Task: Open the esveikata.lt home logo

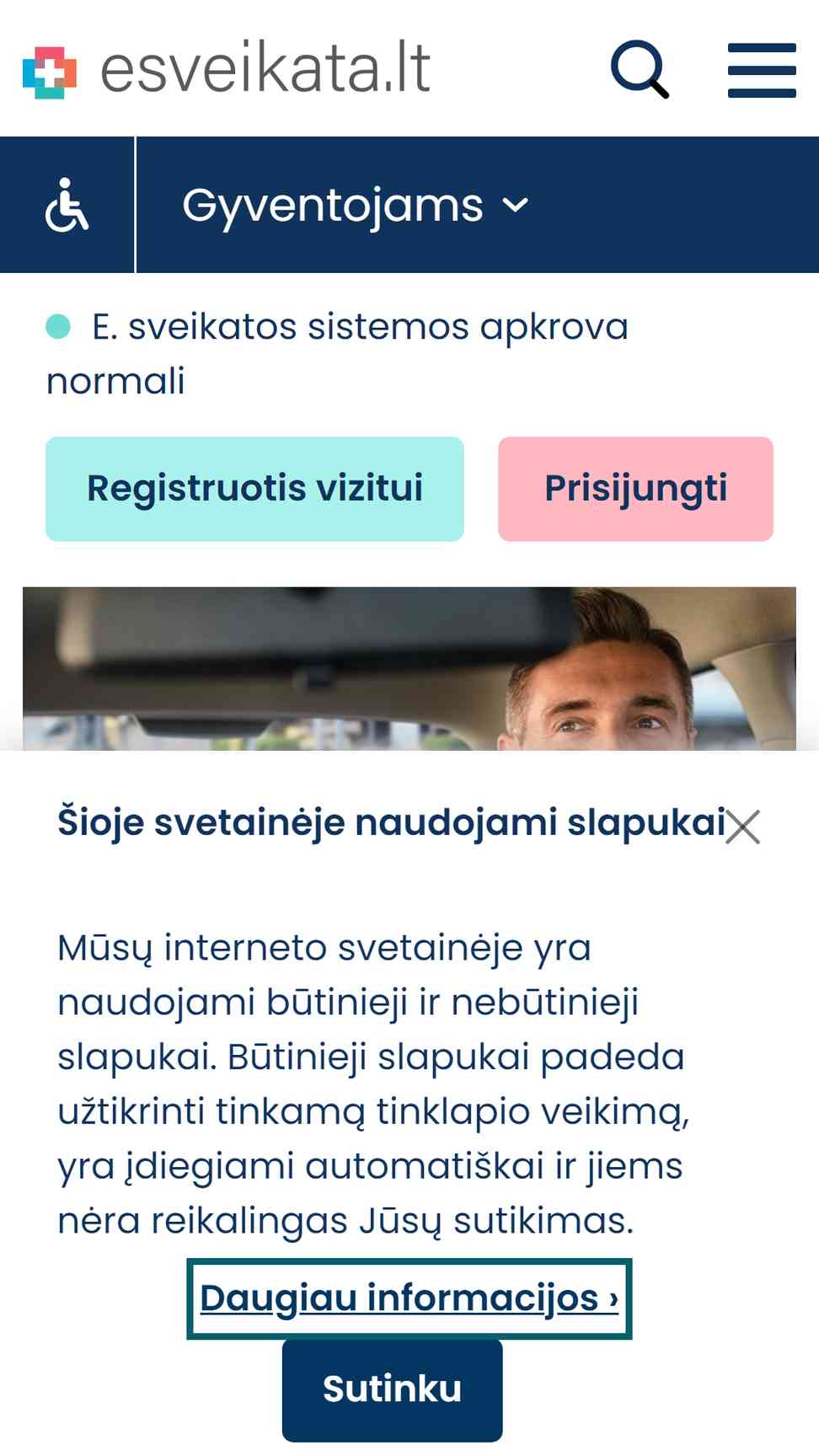Action: (227, 68)
